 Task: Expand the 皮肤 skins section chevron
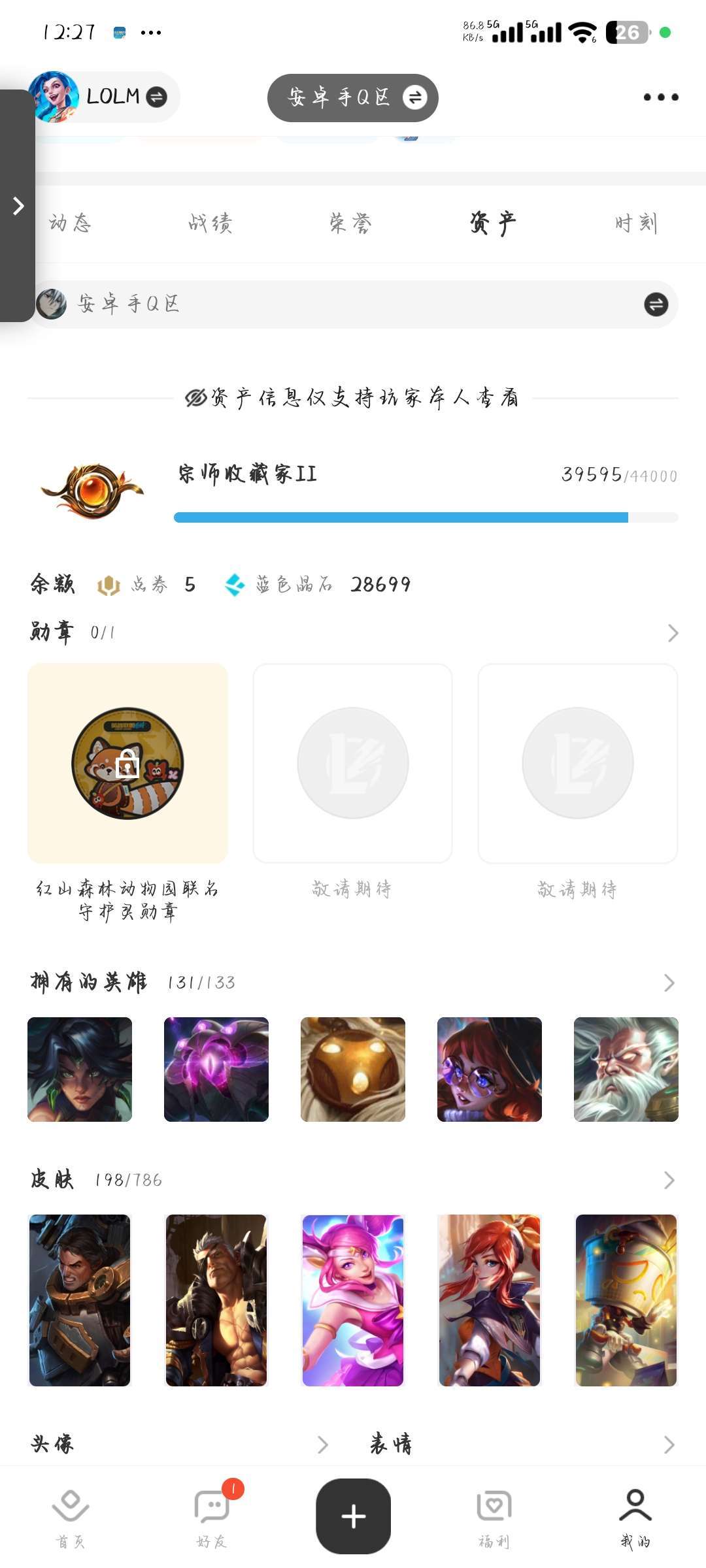tap(668, 1180)
